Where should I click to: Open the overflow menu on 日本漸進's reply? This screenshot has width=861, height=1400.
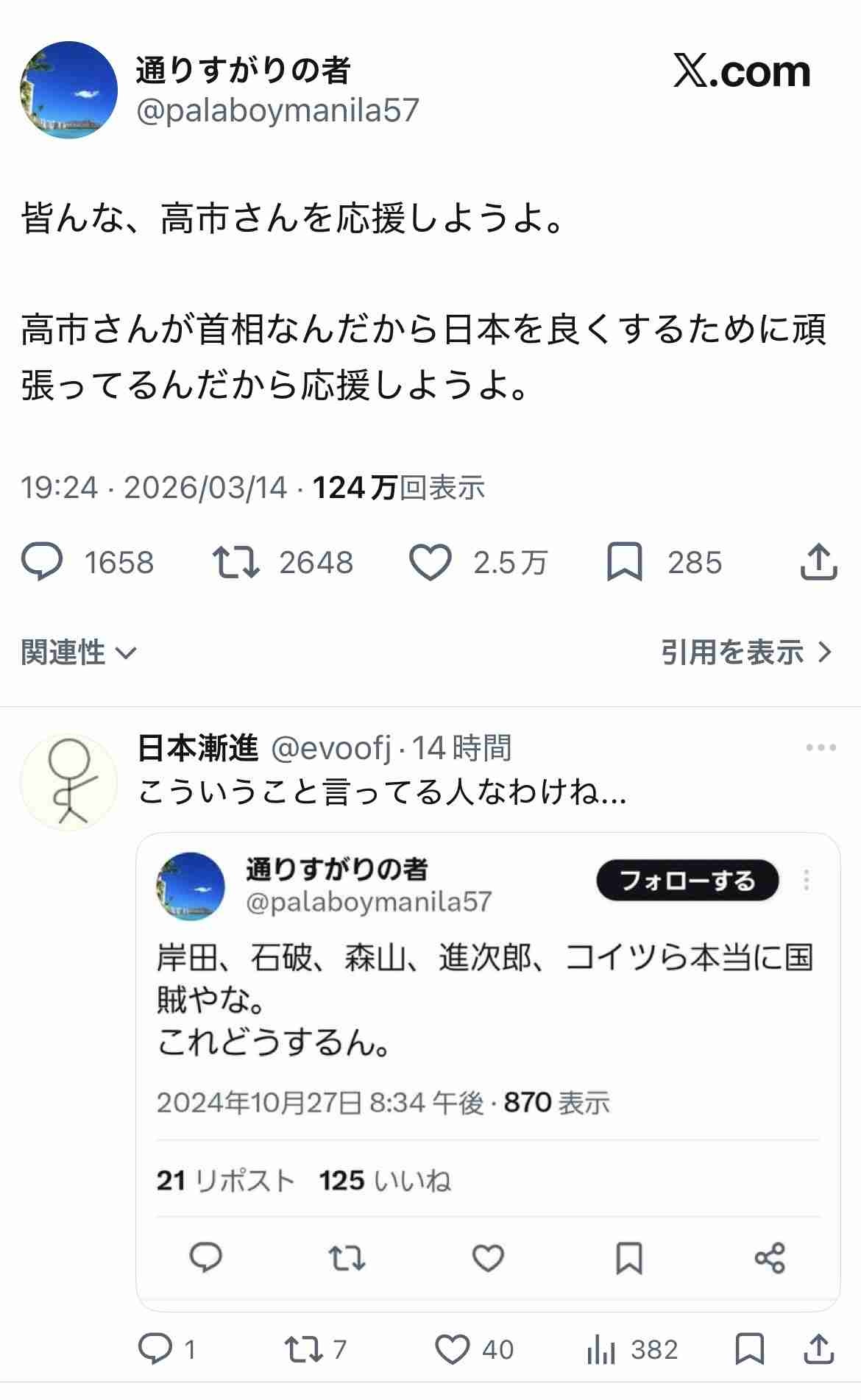tap(821, 748)
